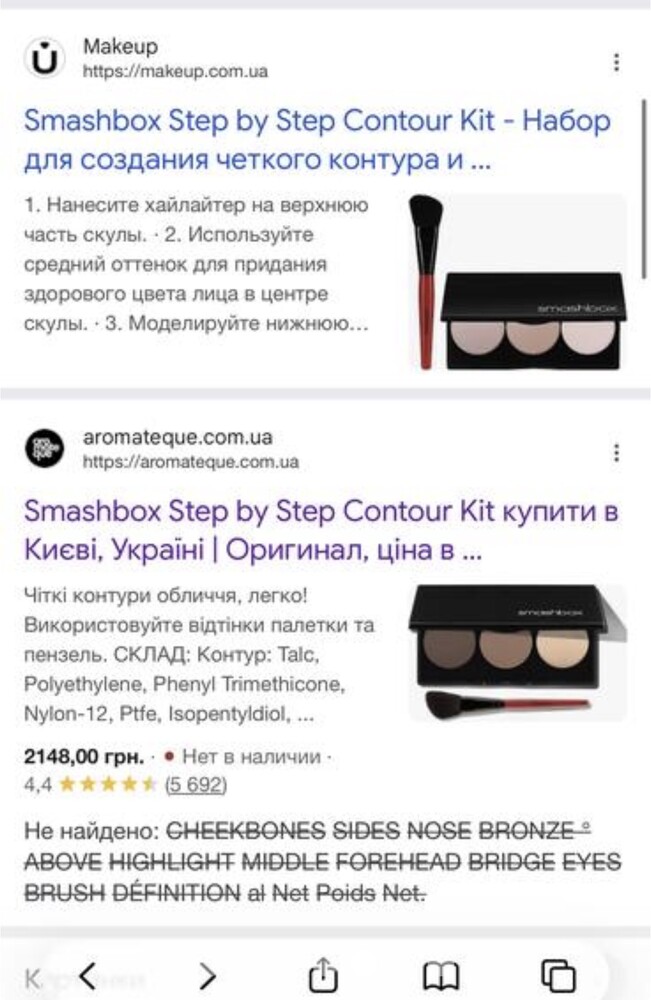Open the makeup.com.ua Smashbox Contour Kit result
Image resolution: width=651 pixels, height=1000 pixels.
[316, 140]
